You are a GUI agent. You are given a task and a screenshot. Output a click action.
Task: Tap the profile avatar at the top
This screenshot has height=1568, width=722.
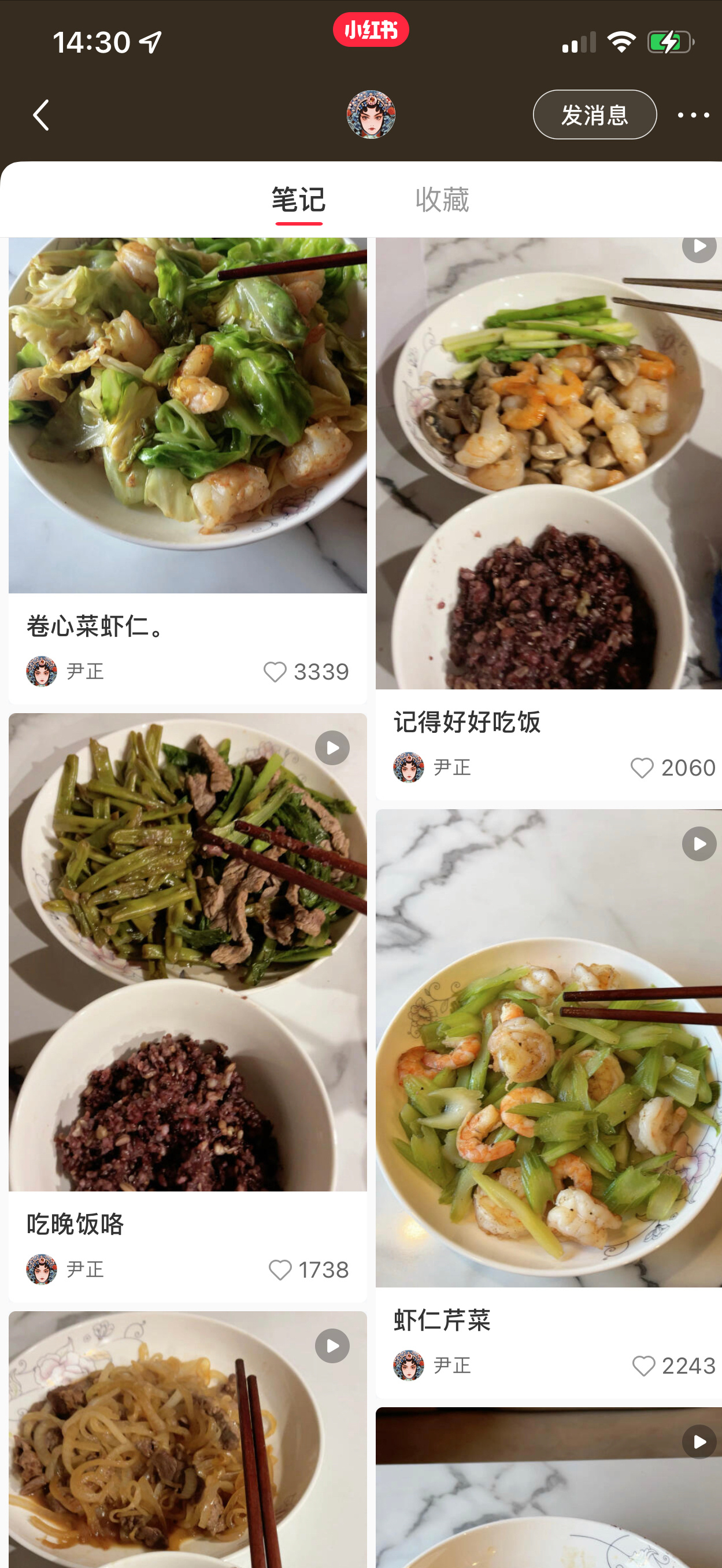tap(371, 115)
